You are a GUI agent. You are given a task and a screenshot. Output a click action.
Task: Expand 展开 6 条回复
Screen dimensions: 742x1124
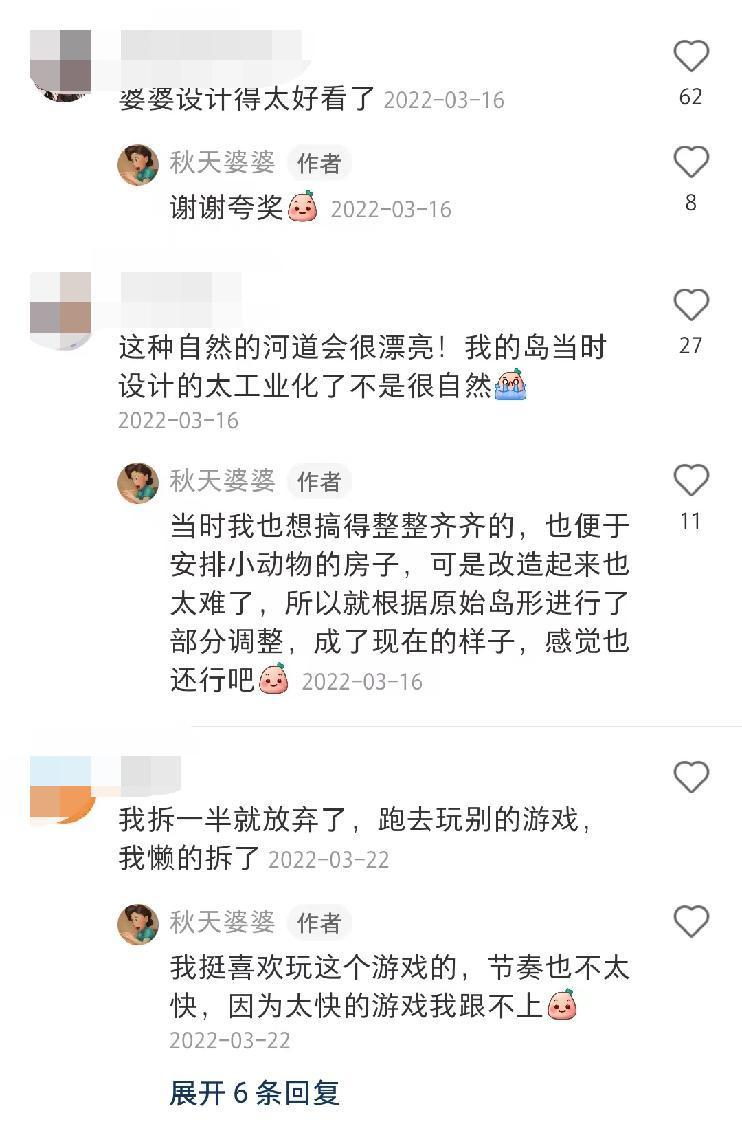(x=255, y=1092)
